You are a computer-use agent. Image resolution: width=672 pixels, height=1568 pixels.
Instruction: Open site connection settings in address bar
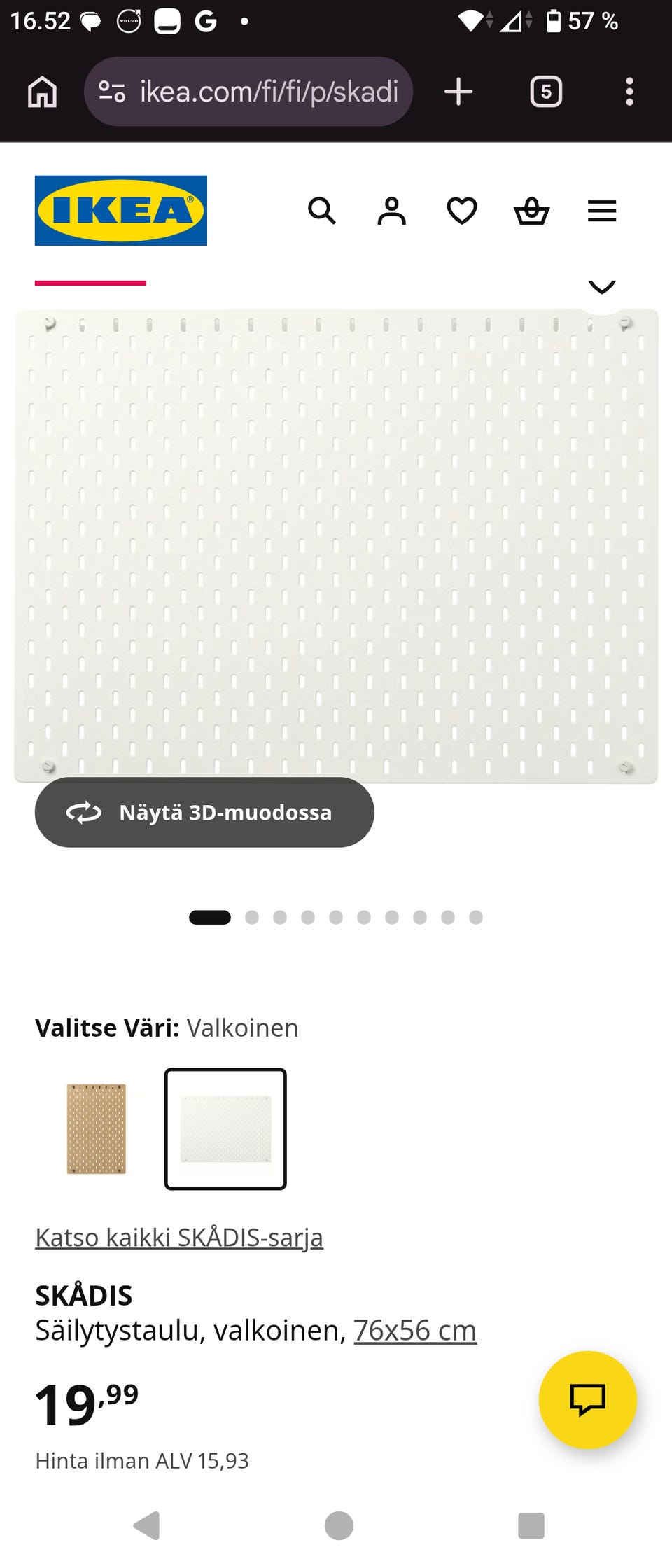tap(112, 91)
